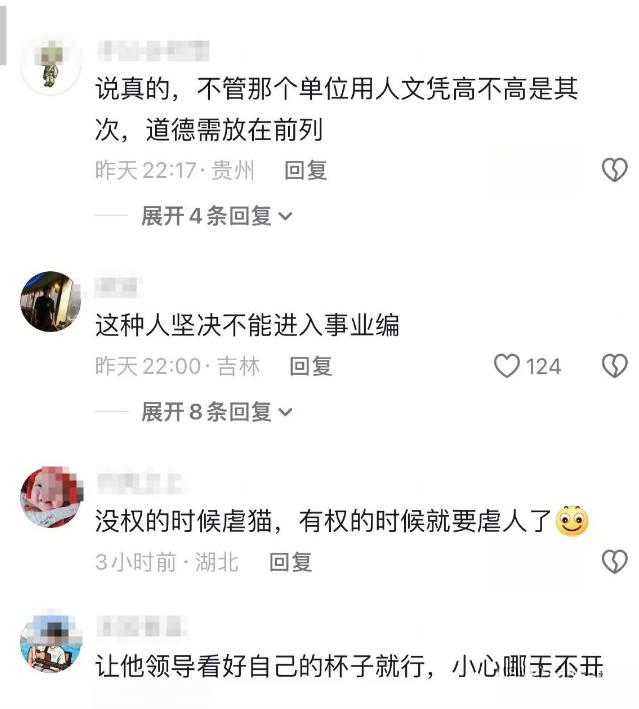Expand 展开8条回复 replies
This screenshot has height=709, width=639.
click(x=216, y=411)
